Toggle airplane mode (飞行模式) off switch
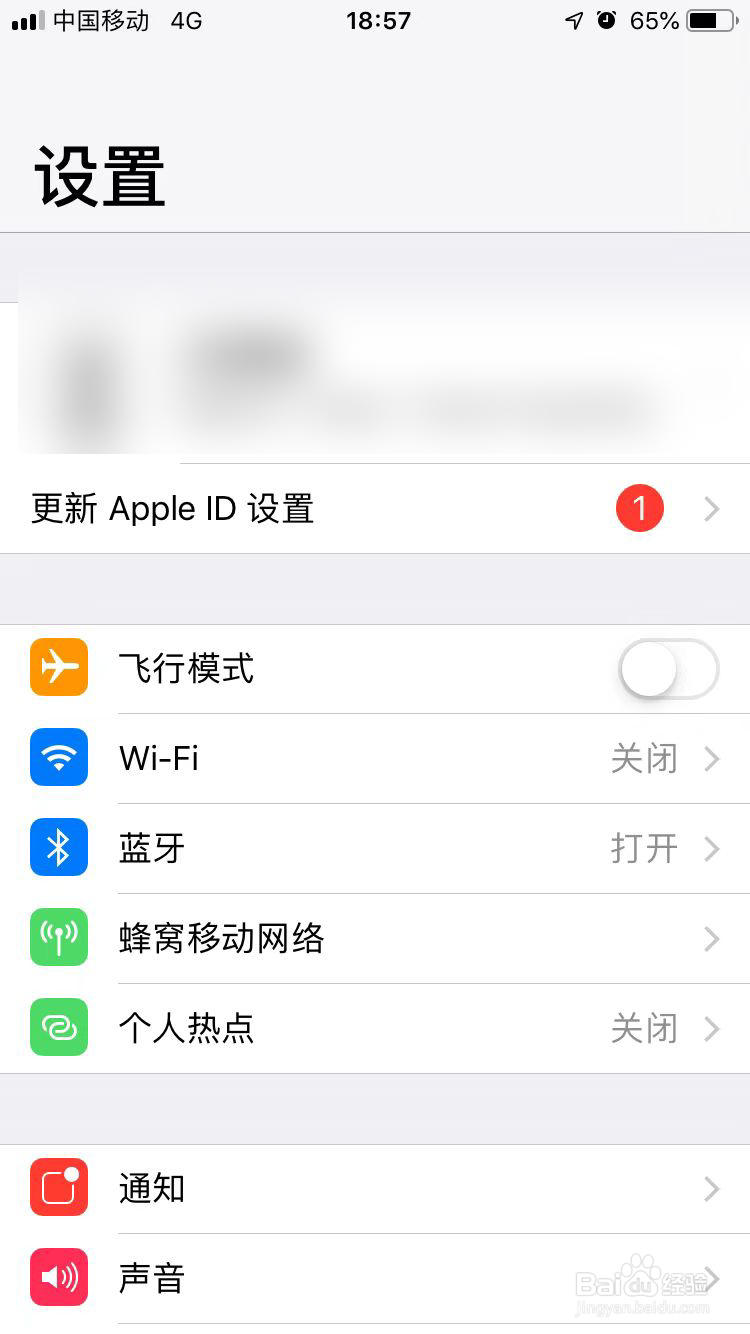 (668, 668)
